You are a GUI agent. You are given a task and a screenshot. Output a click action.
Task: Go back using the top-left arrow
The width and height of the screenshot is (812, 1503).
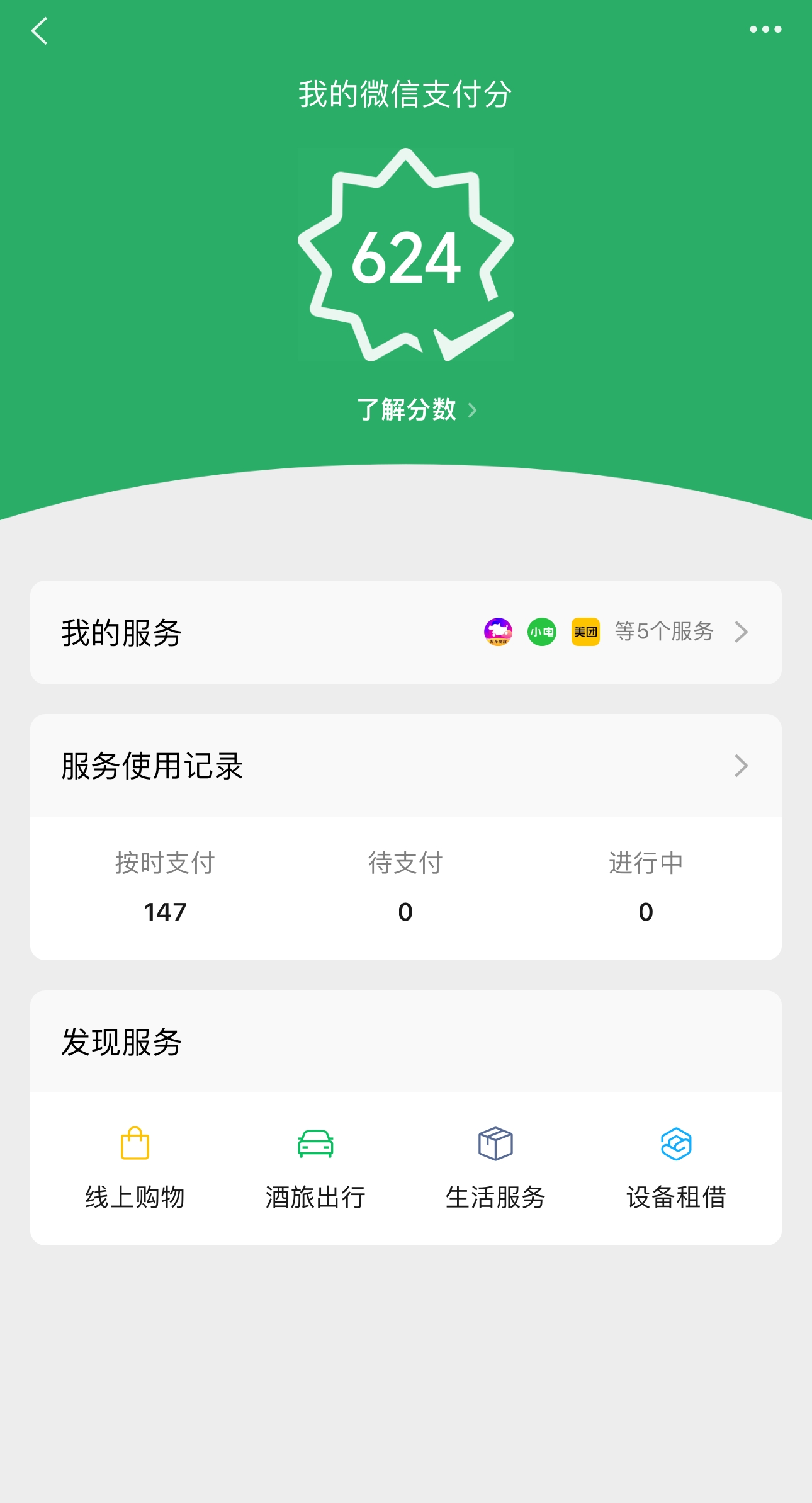coord(40,31)
